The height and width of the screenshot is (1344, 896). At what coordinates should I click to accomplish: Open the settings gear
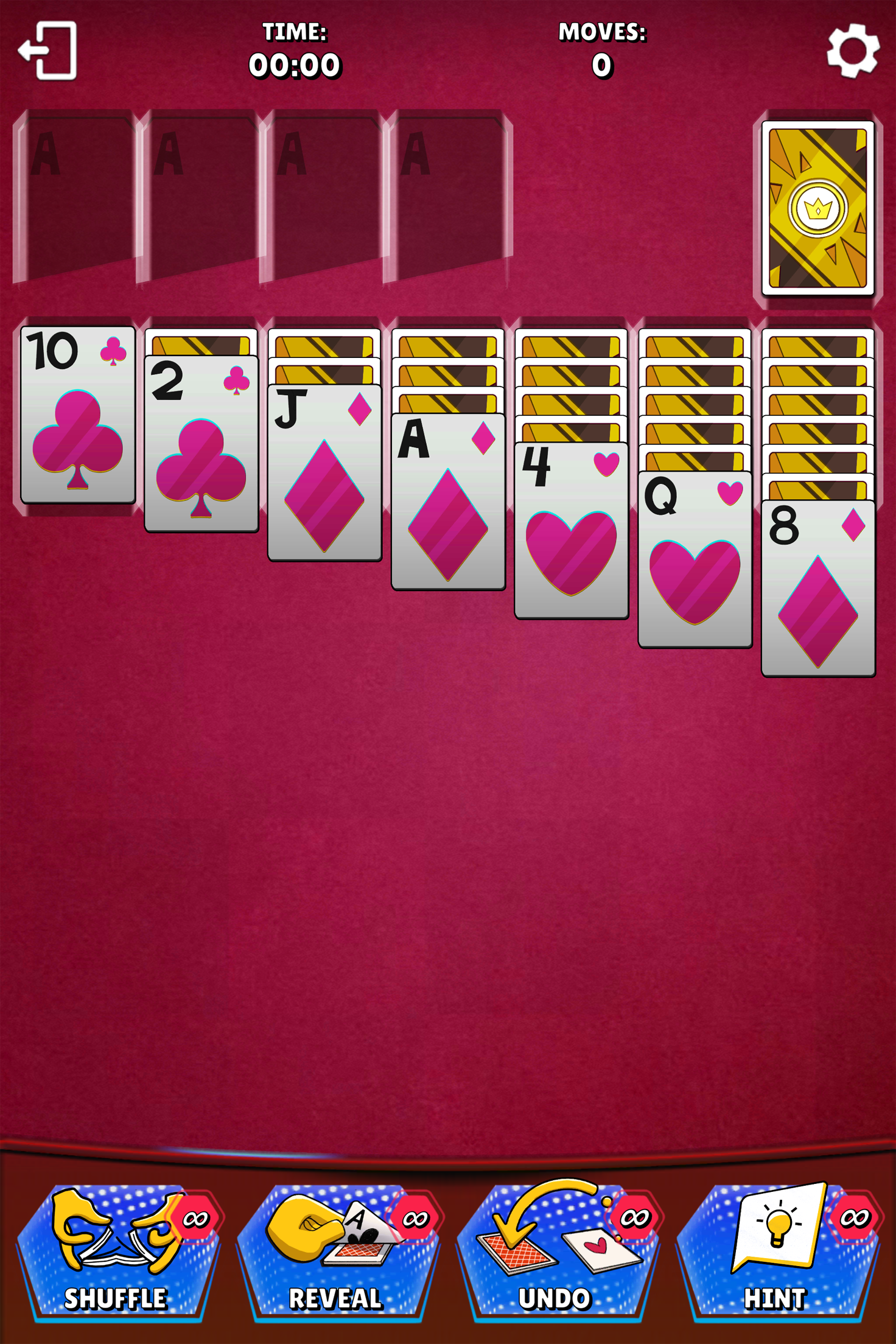click(x=852, y=51)
